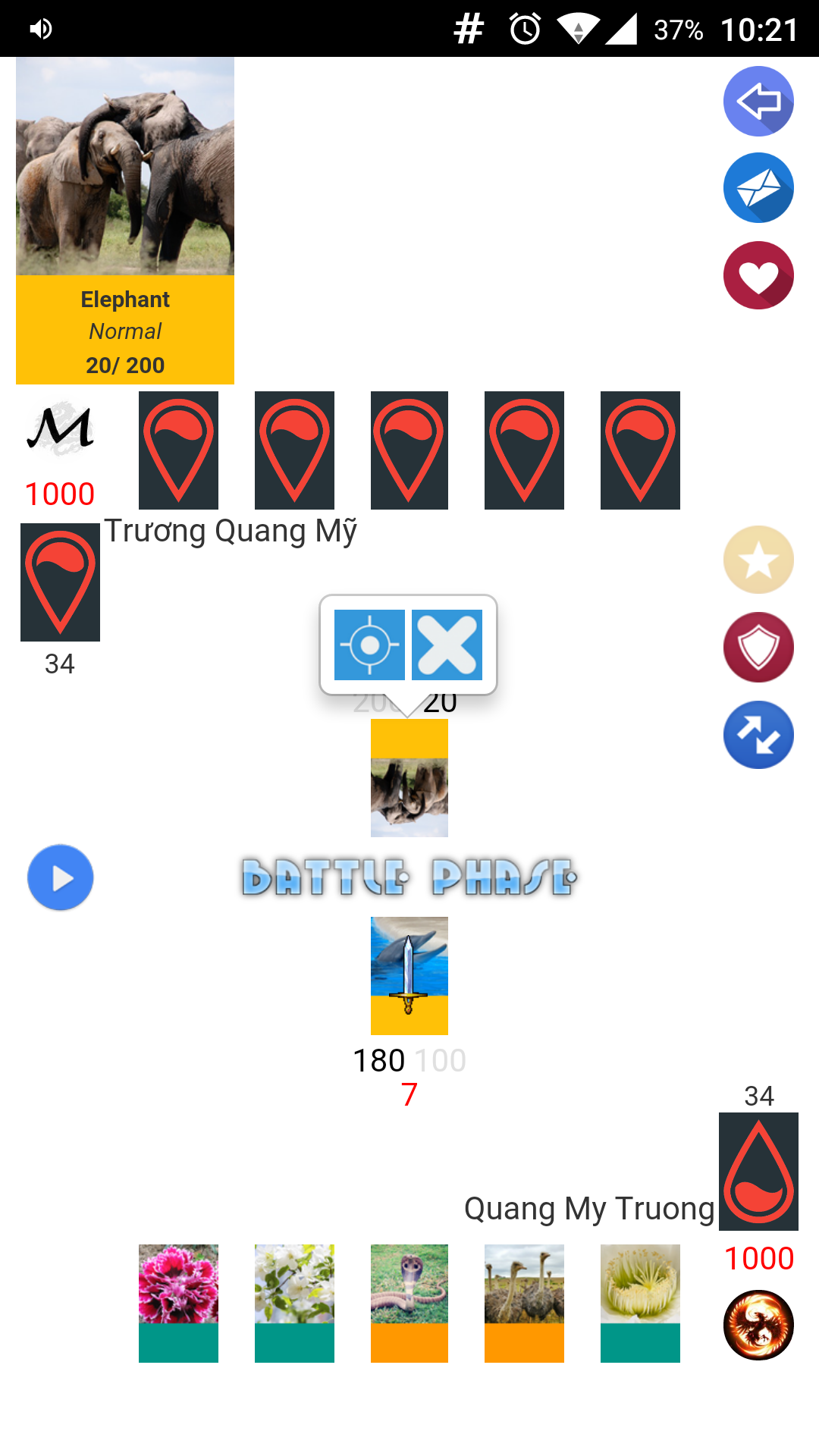The image size is (819, 1456).
Task: Select the pale yellow flower card
Action: click(x=640, y=1303)
